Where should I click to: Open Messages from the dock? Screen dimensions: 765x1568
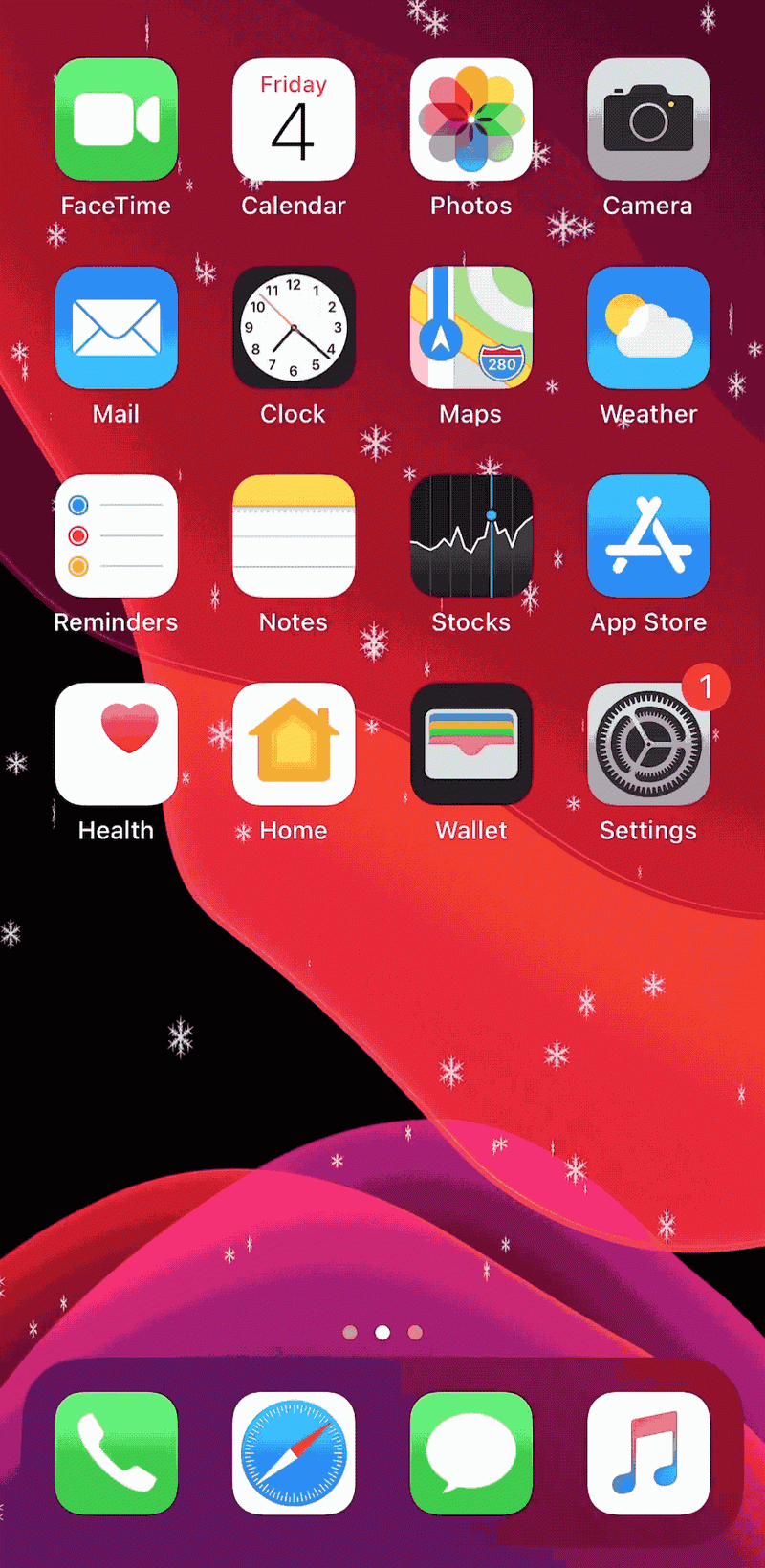coord(471,1453)
